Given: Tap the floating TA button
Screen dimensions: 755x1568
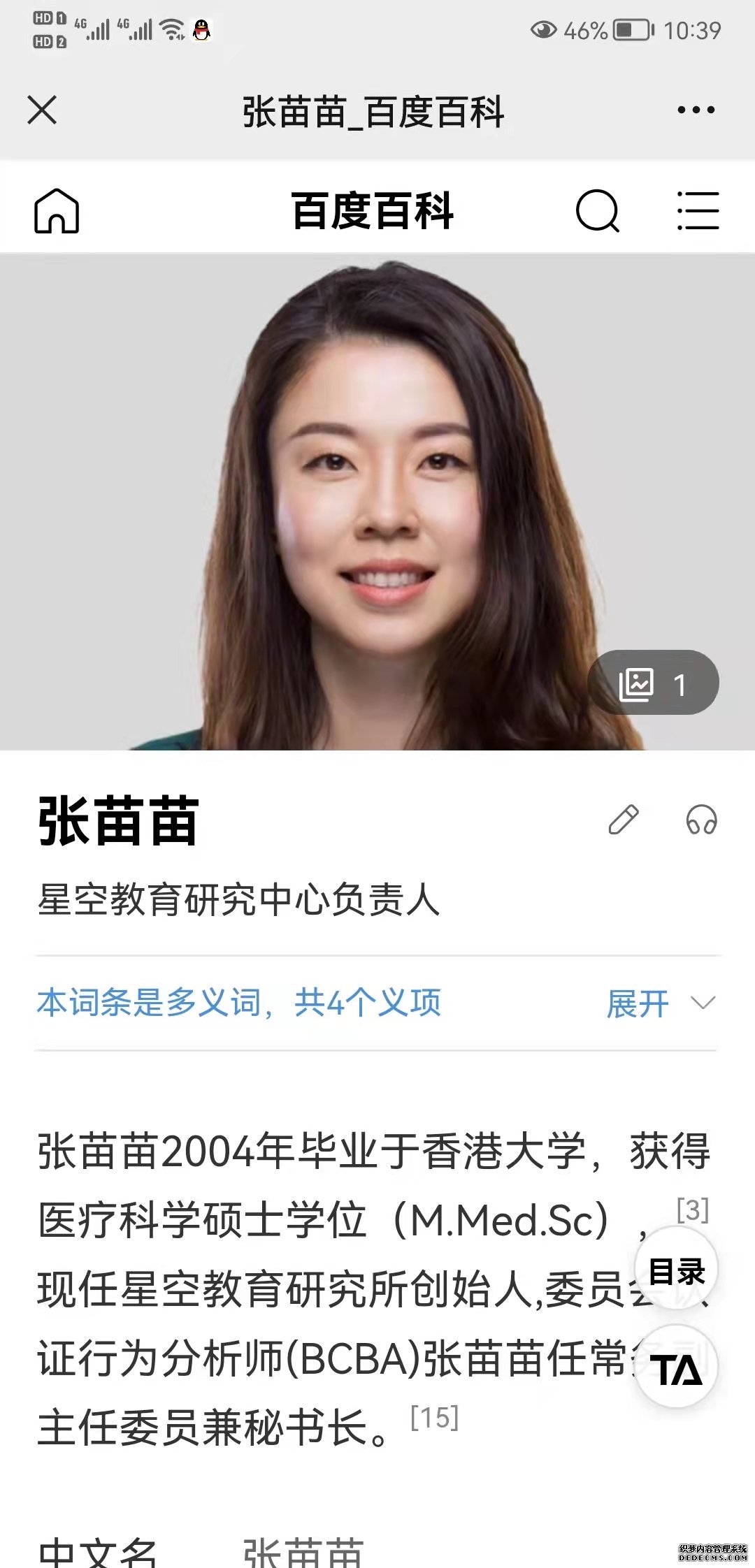Looking at the screenshot, I should (x=676, y=1367).
